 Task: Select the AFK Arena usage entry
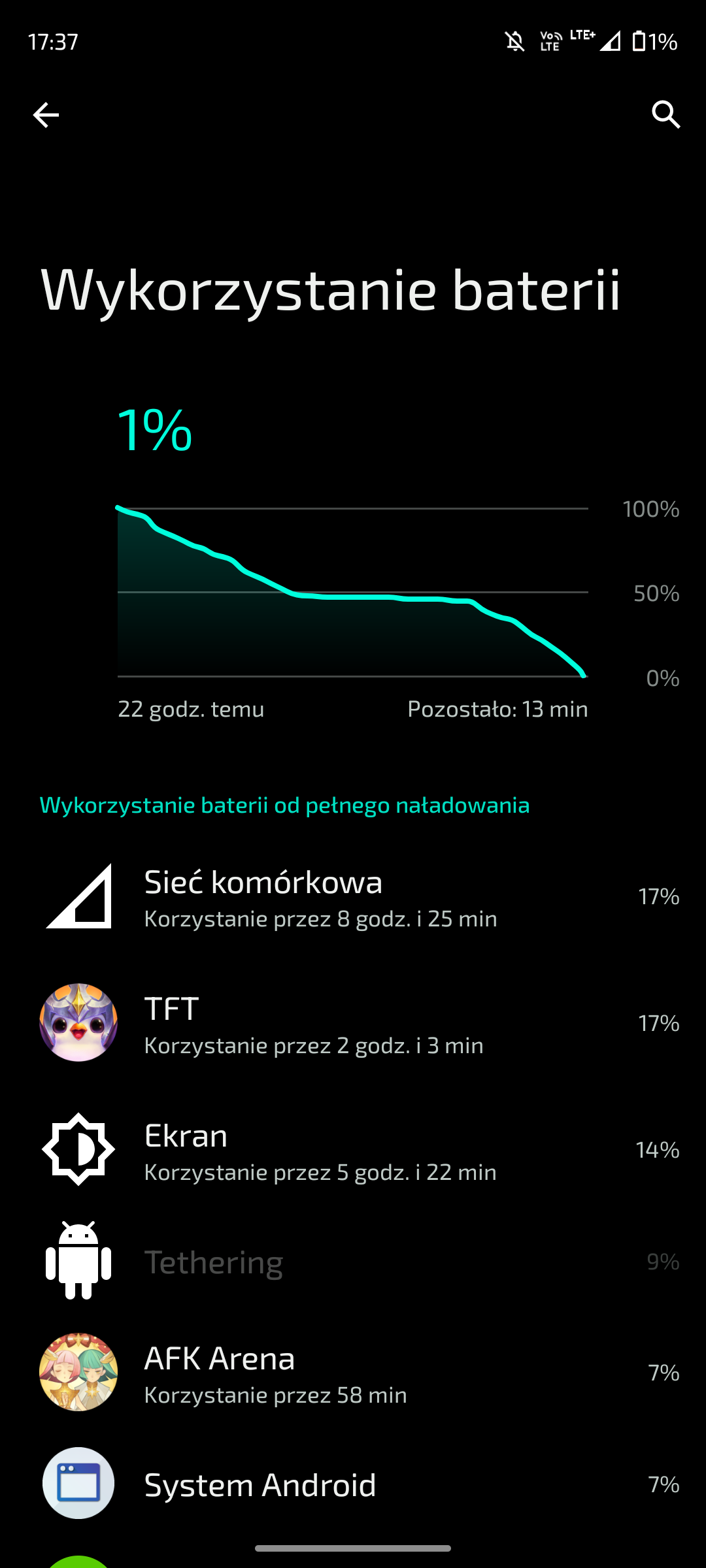[353, 1373]
